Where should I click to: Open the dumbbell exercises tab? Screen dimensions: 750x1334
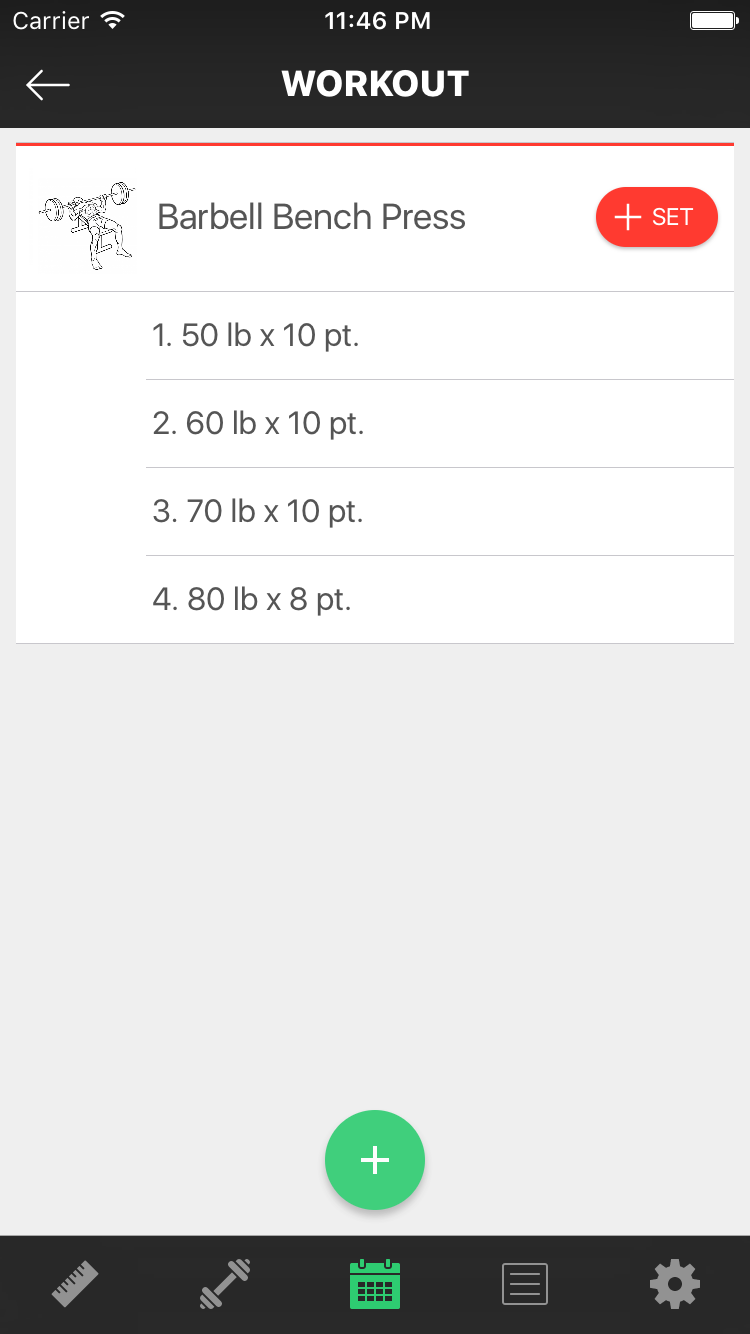click(x=225, y=1284)
